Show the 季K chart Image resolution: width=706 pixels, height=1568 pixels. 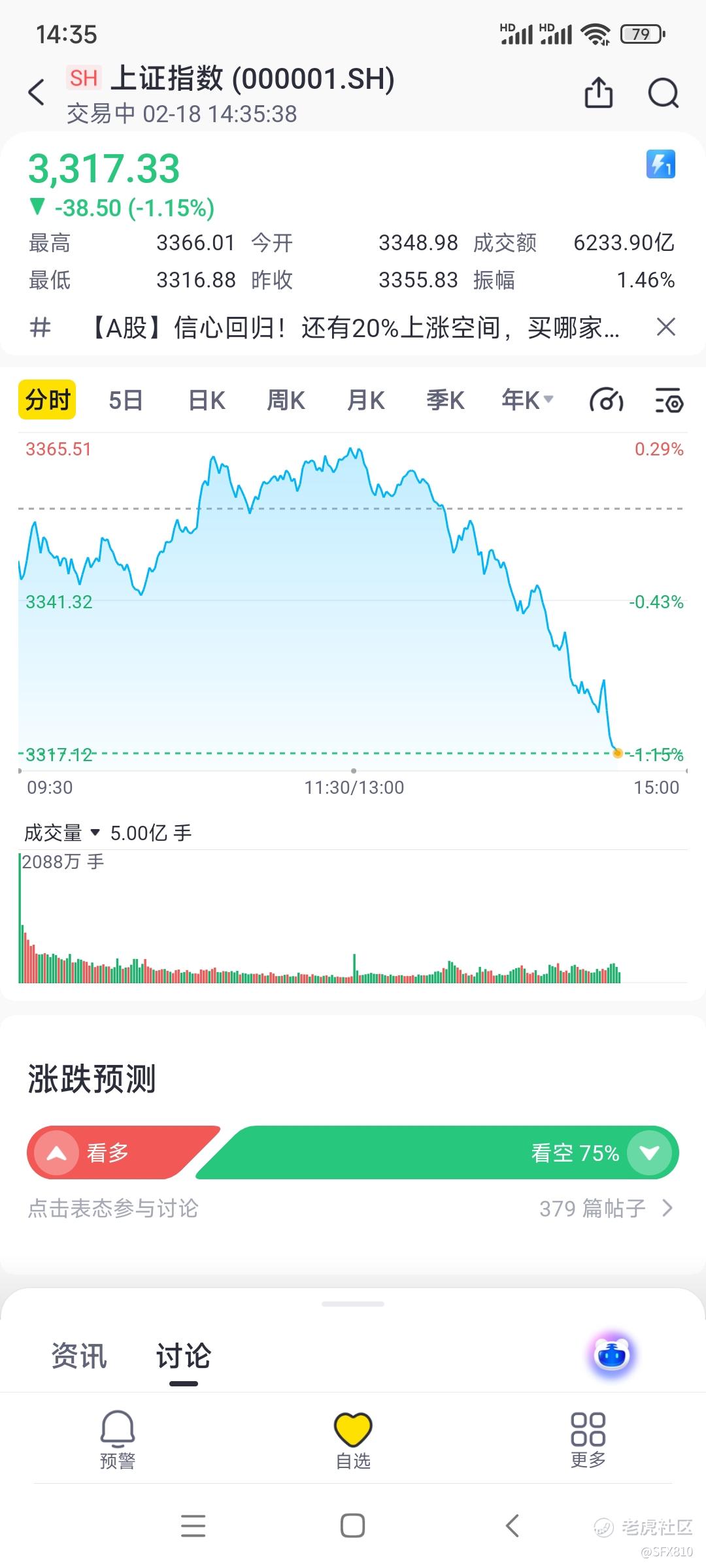(446, 400)
